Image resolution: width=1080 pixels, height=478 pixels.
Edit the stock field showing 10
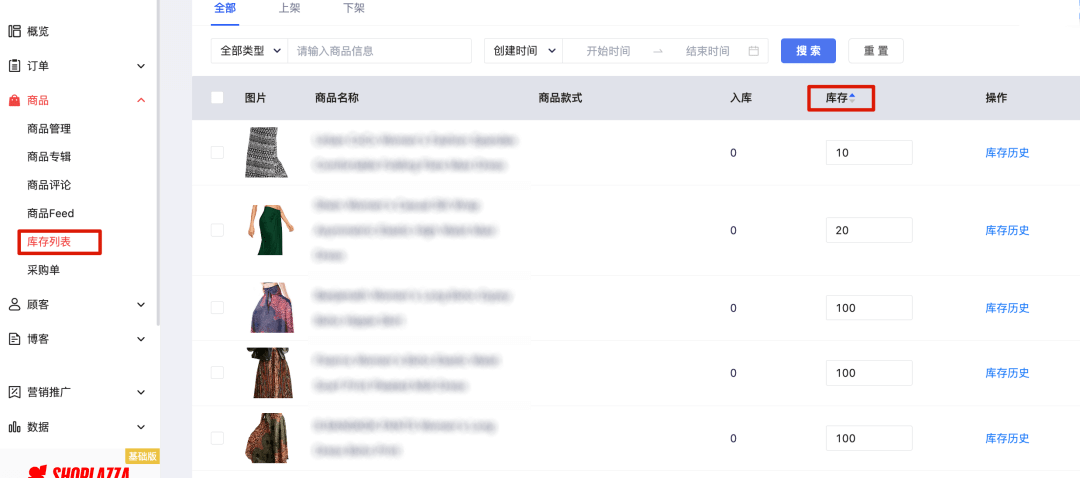pos(868,153)
